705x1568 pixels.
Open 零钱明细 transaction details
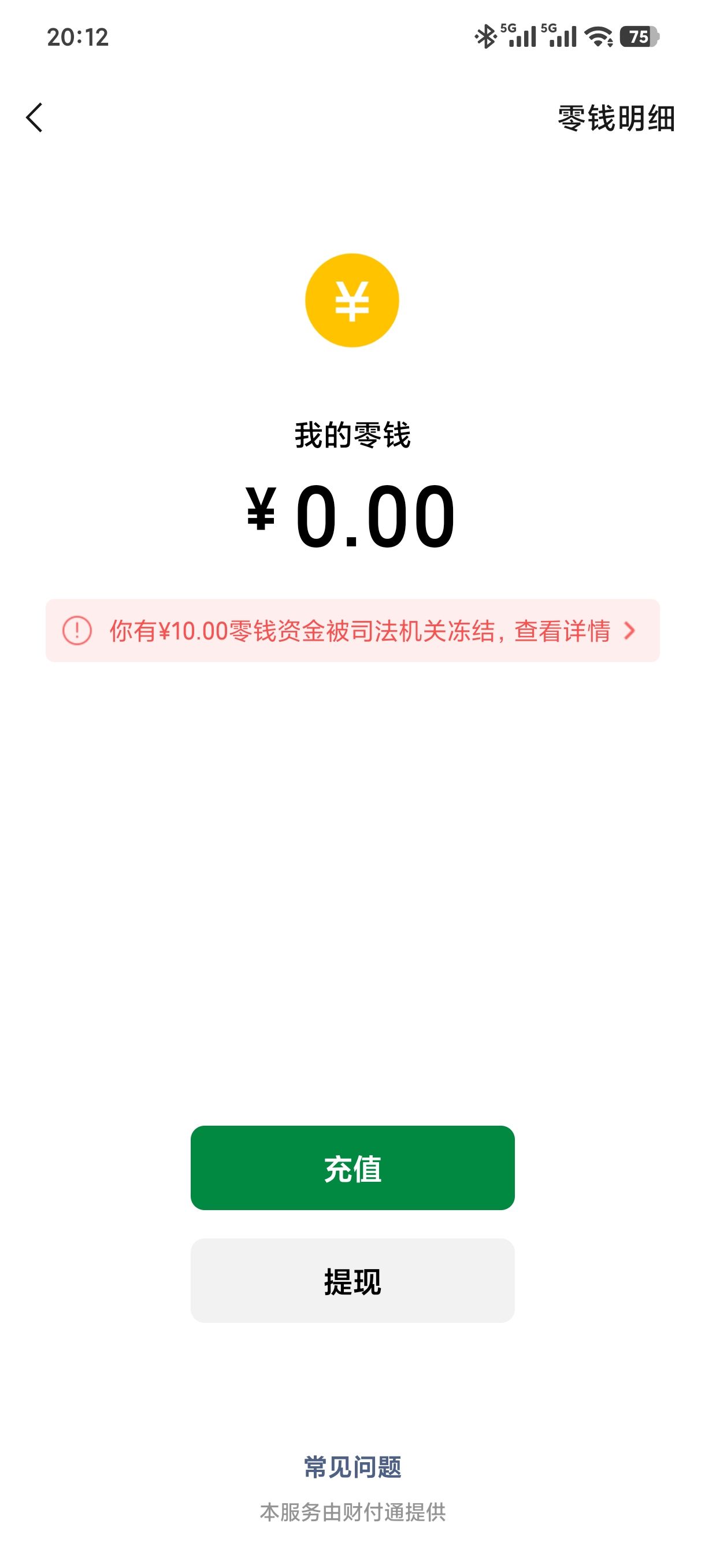click(x=615, y=118)
